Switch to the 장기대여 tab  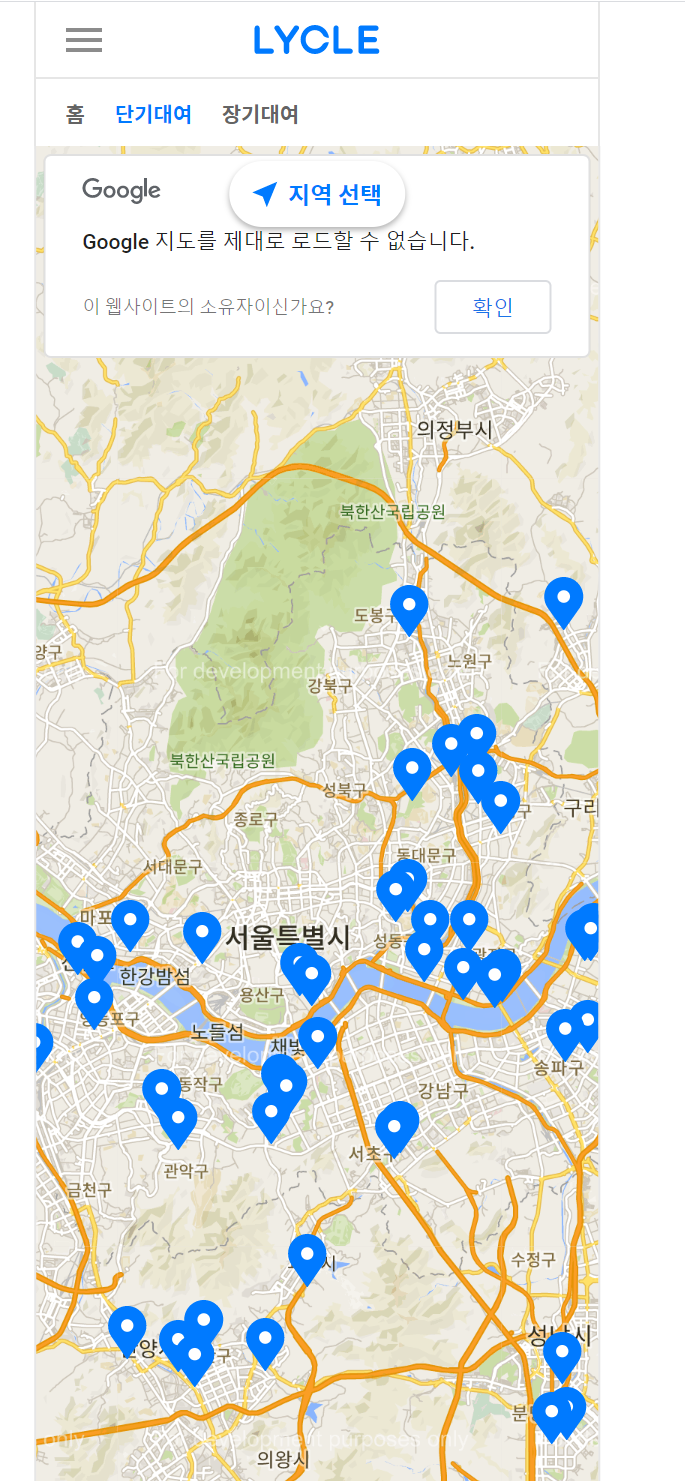pos(260,114)
